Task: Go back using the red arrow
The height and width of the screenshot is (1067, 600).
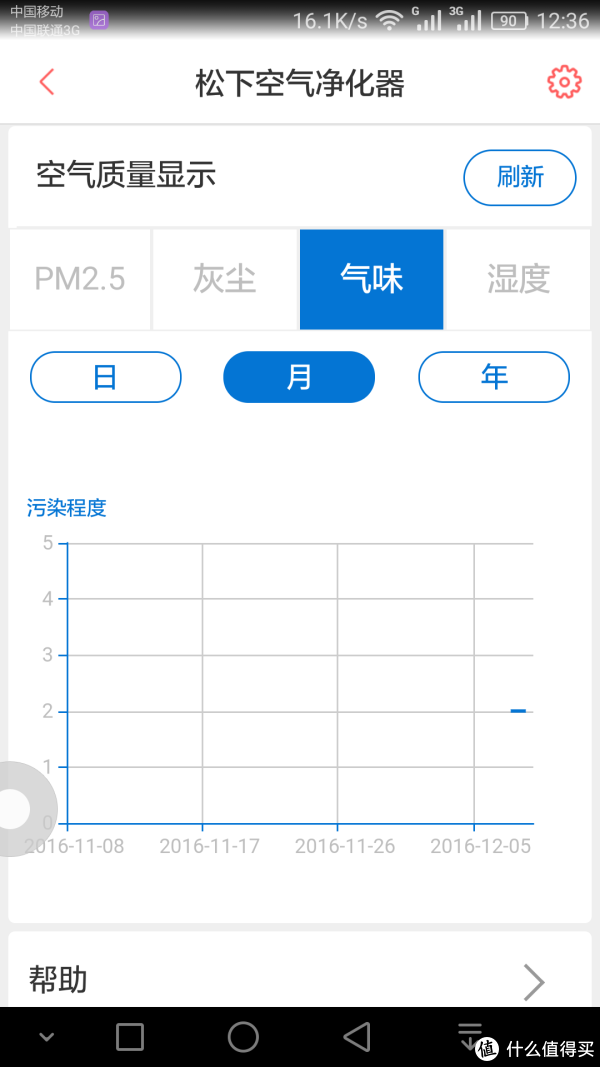Action: coord(46,82)
